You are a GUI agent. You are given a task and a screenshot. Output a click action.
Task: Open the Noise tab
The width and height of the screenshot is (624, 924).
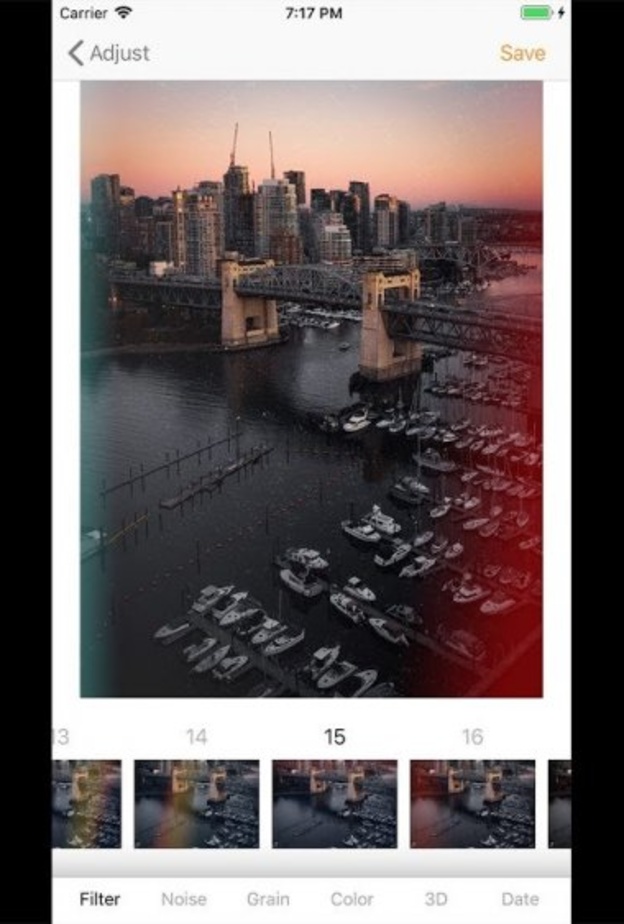(x=184, y=899)
